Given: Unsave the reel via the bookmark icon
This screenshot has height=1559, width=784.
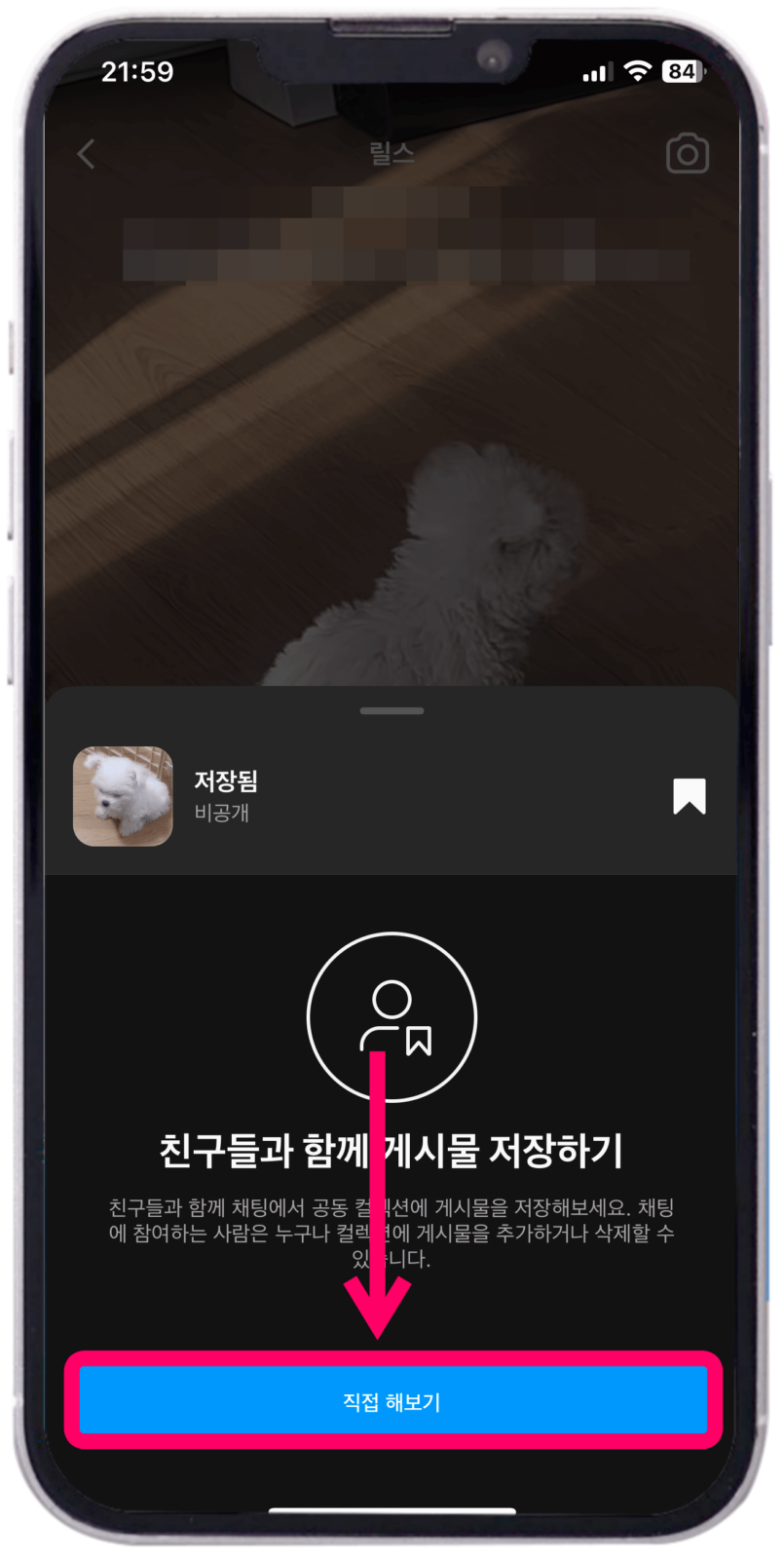Looking at the screenshot, I should [689, 796].
